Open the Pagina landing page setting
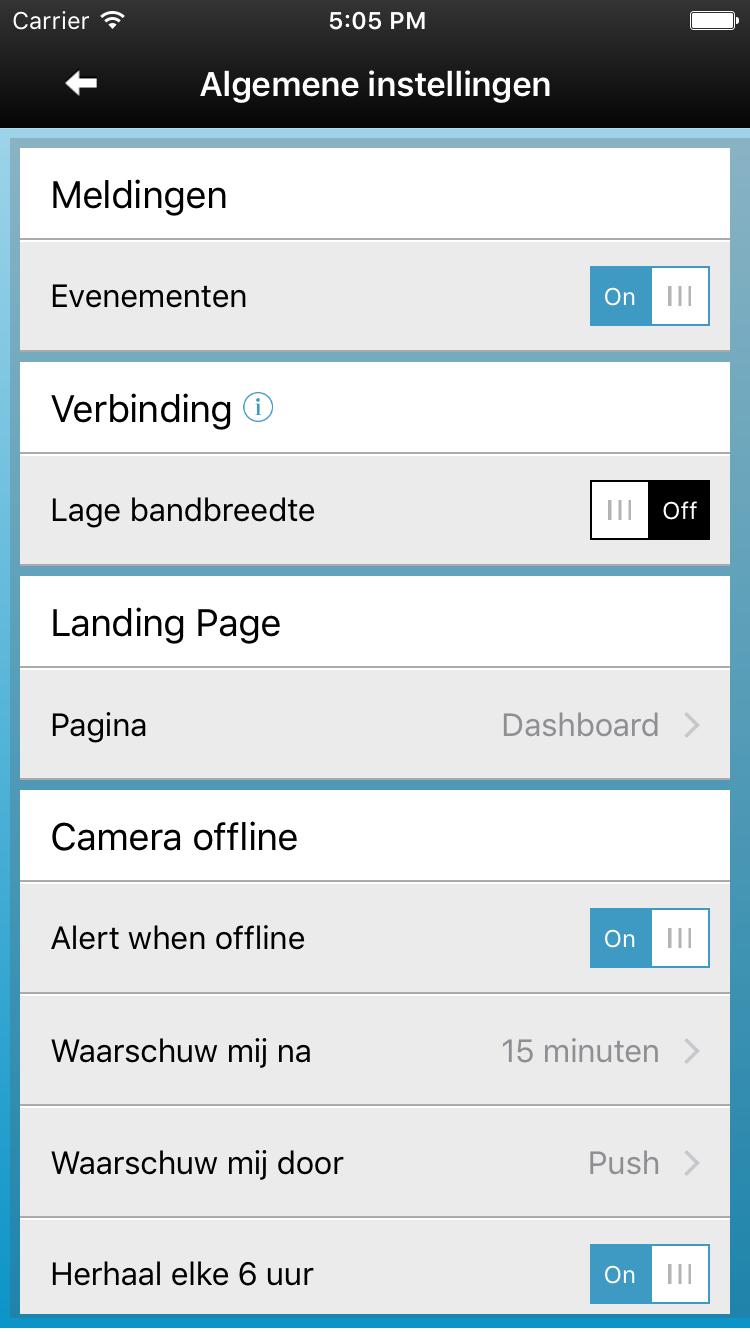The width and height of the screenshot is (750, 1334). point(375,724)
